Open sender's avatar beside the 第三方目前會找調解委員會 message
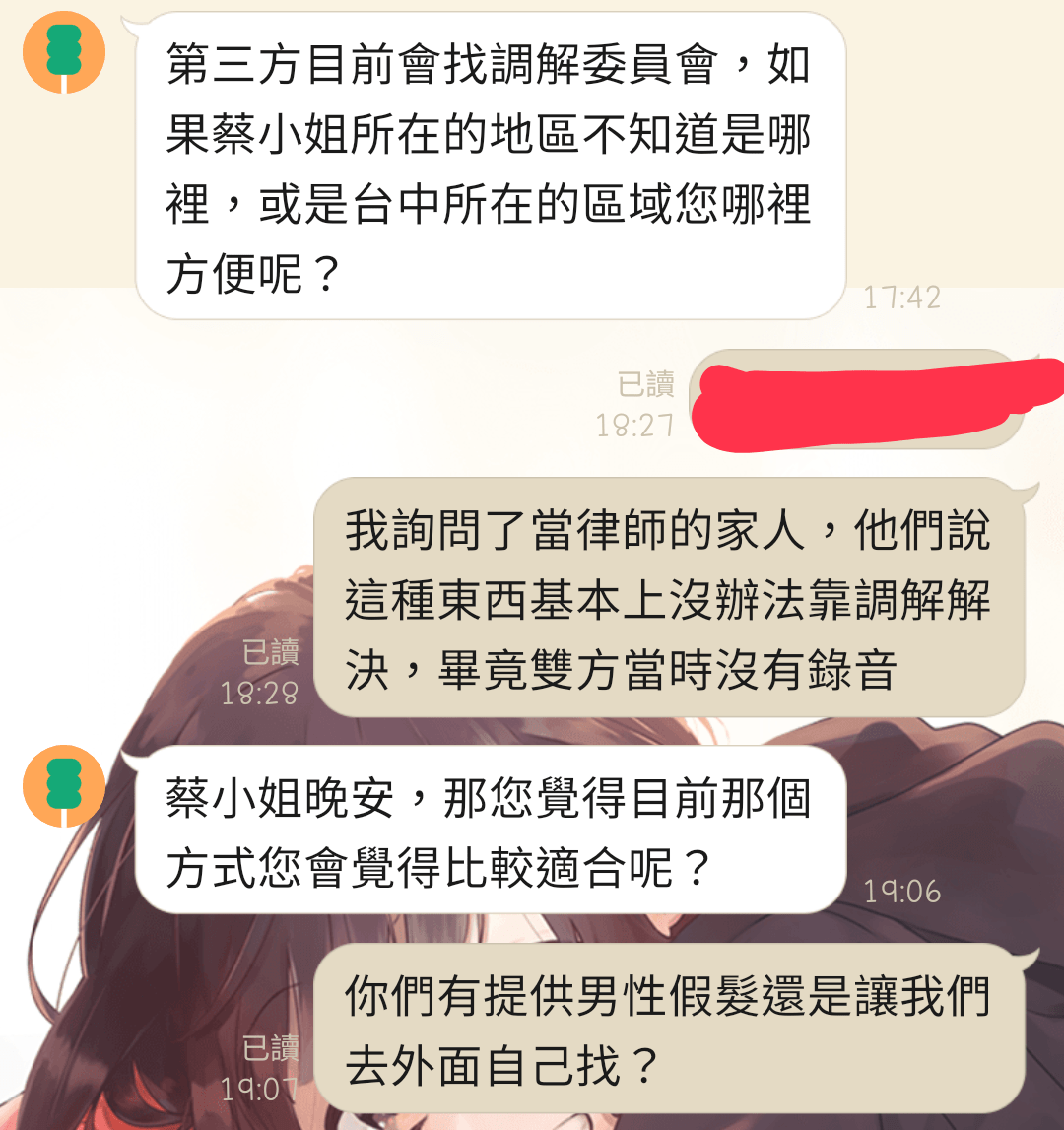The image size is (1064, 1130). click(64, 52)
